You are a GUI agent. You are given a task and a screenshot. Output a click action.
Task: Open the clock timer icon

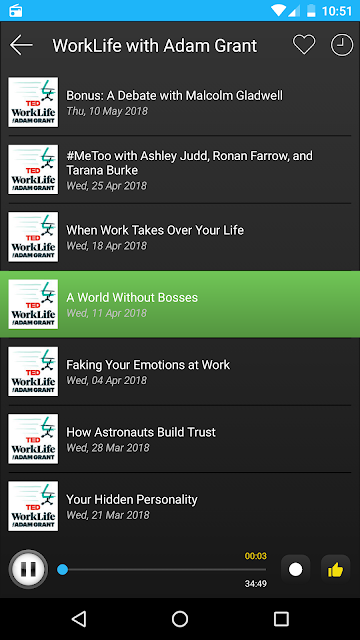coord(342,45)
